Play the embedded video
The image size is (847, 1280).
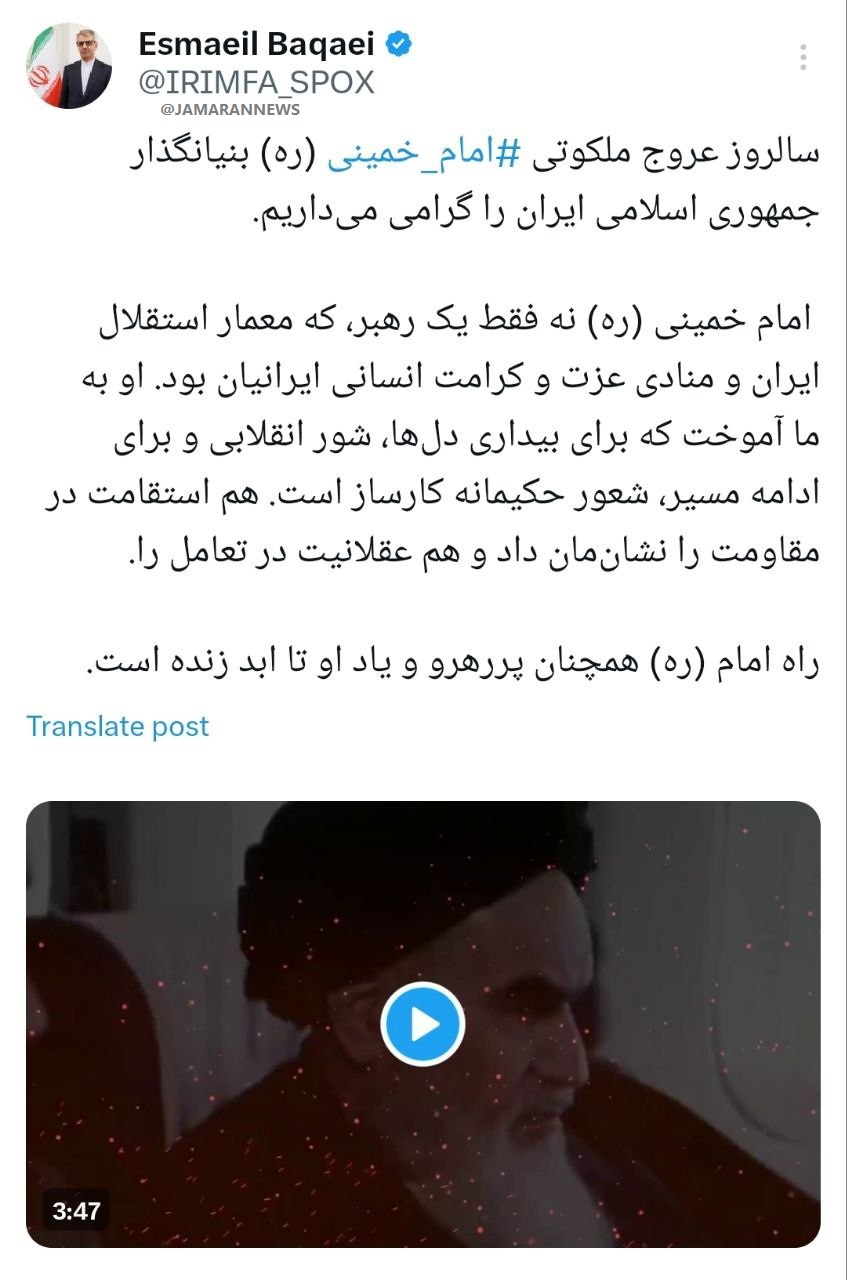[423, 1024]
